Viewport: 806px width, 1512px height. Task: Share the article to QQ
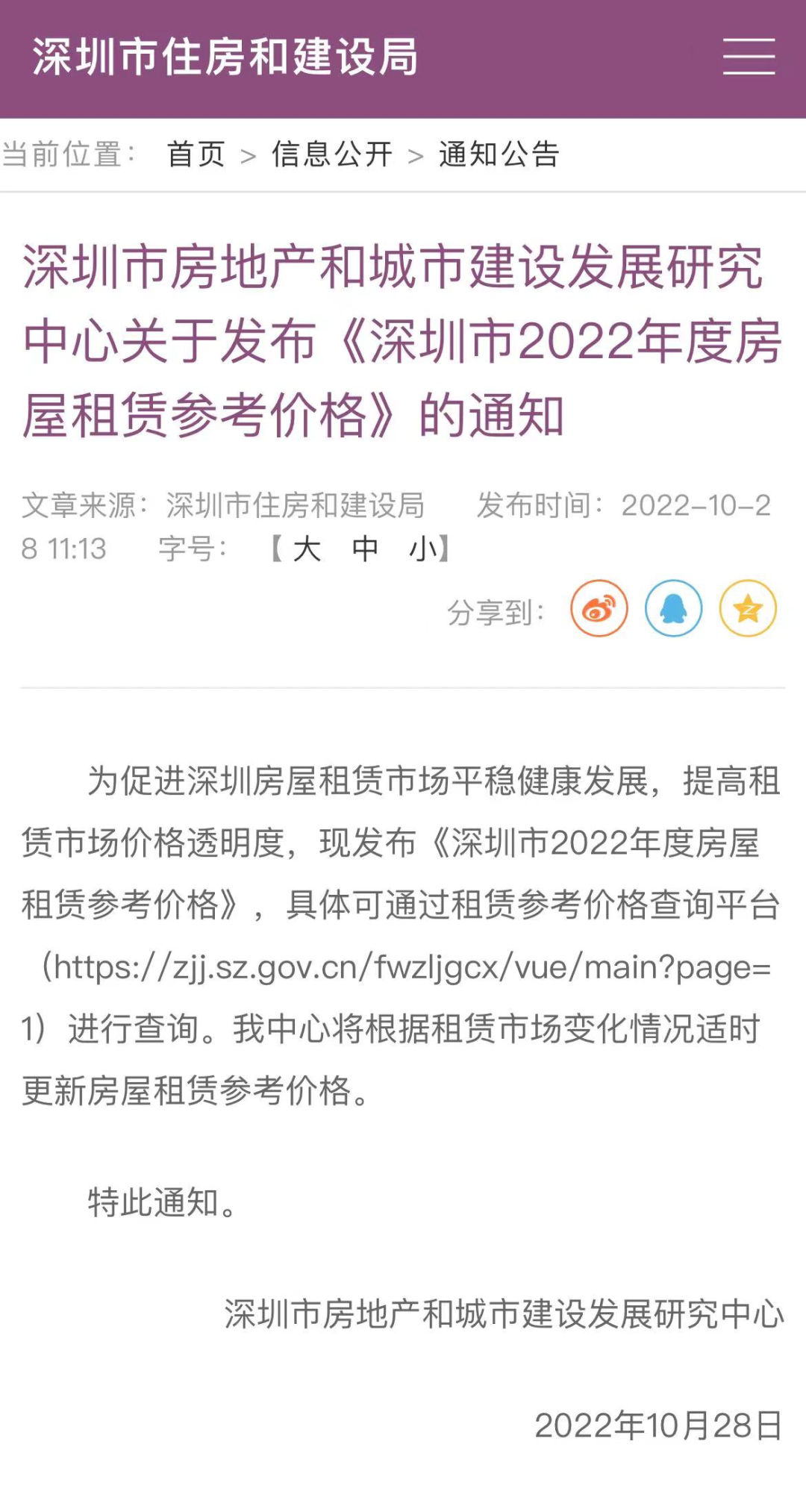coord(674,608)
